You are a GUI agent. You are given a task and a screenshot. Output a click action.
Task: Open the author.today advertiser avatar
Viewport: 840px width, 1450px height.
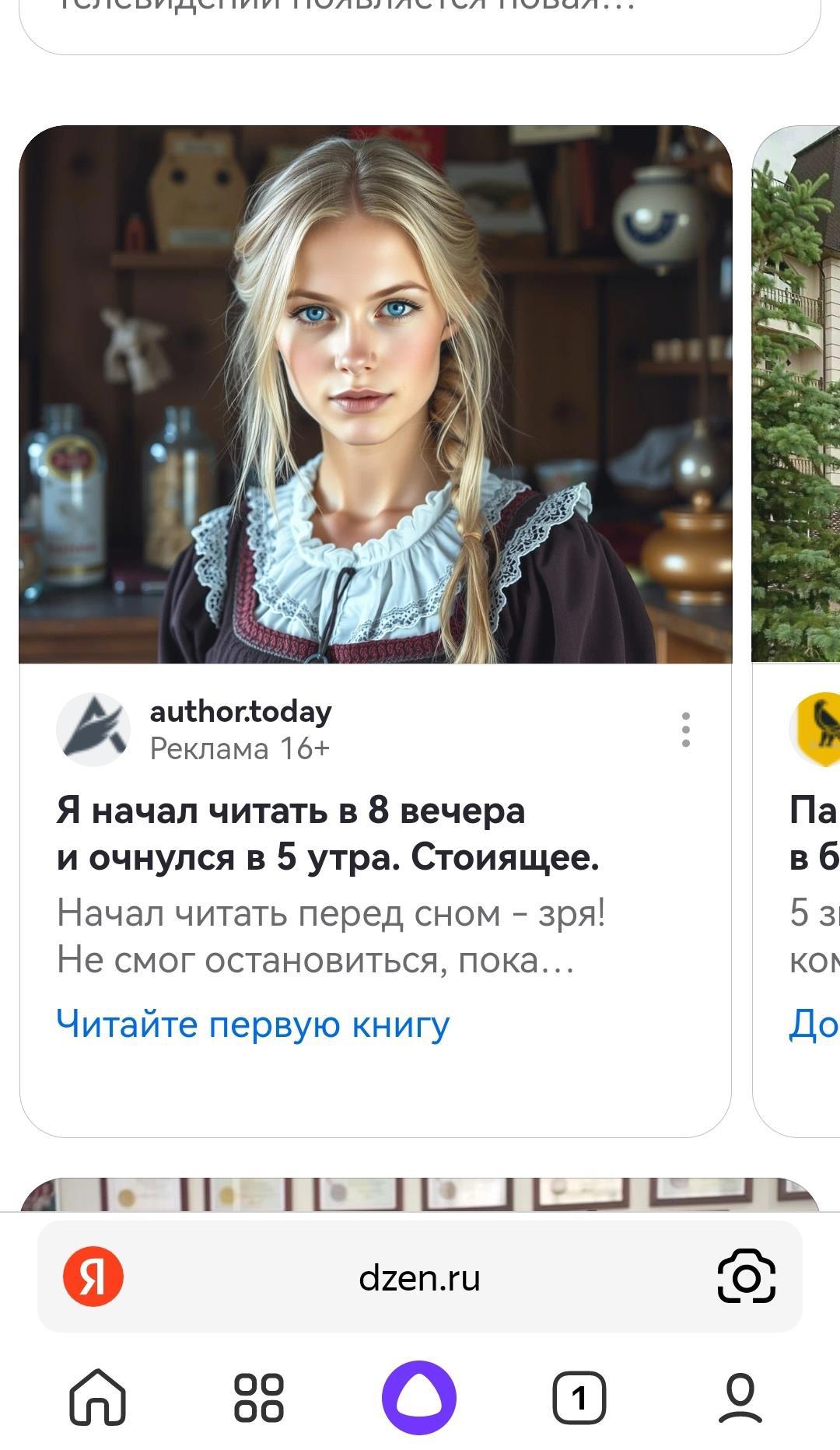(93, 730)
